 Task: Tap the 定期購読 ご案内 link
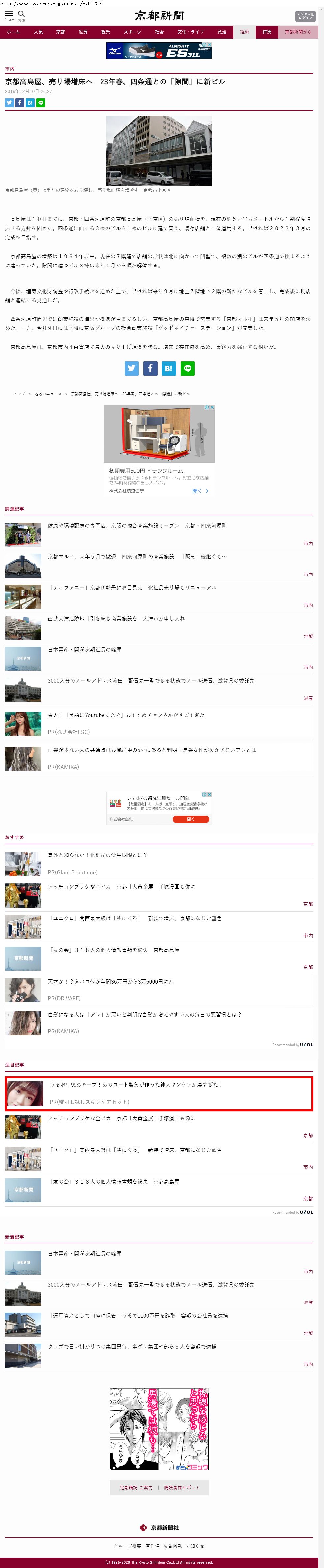(136, 1488)
